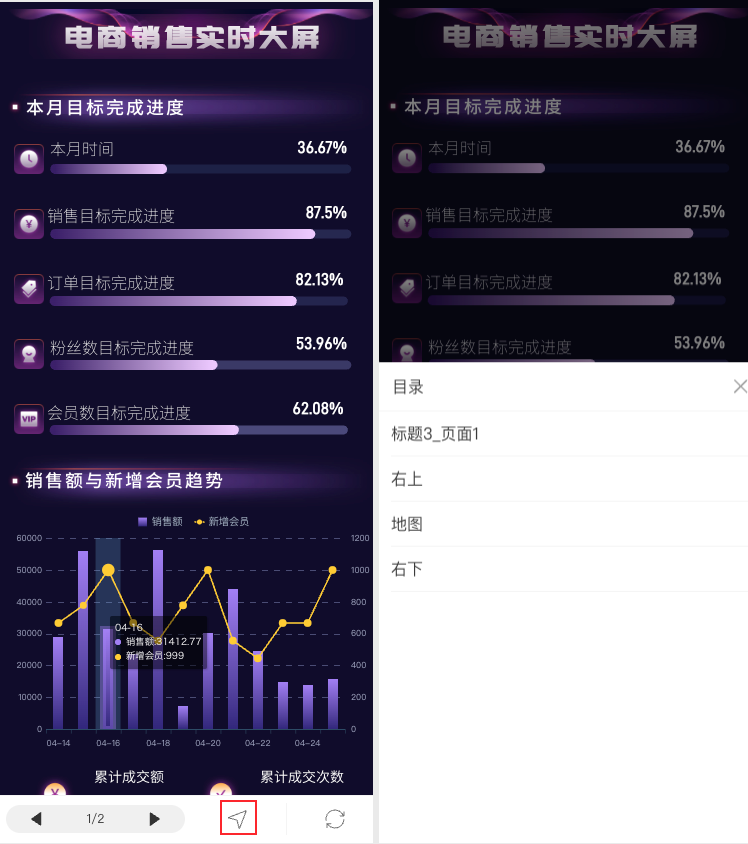Open the 地图 directory entry
Image resolution: width=748 pixels, height=844 pixels.
(x=407, y=524)
